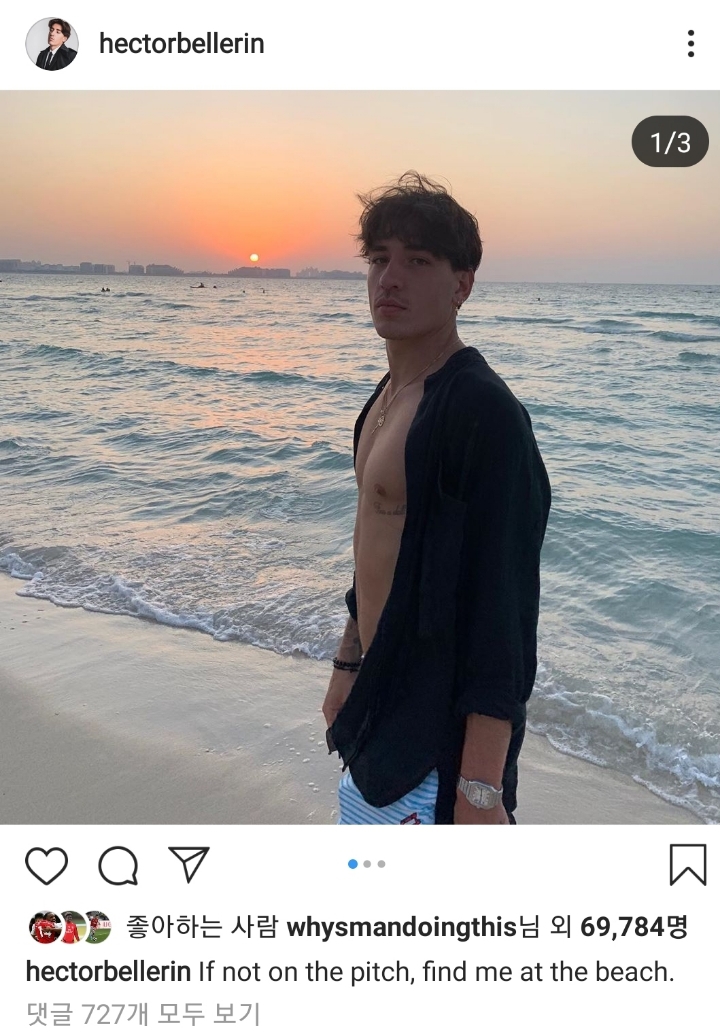Open whysmandoingthis profile from the likes line
This screenshot has width=720, height=1036.
coord(401,927)
